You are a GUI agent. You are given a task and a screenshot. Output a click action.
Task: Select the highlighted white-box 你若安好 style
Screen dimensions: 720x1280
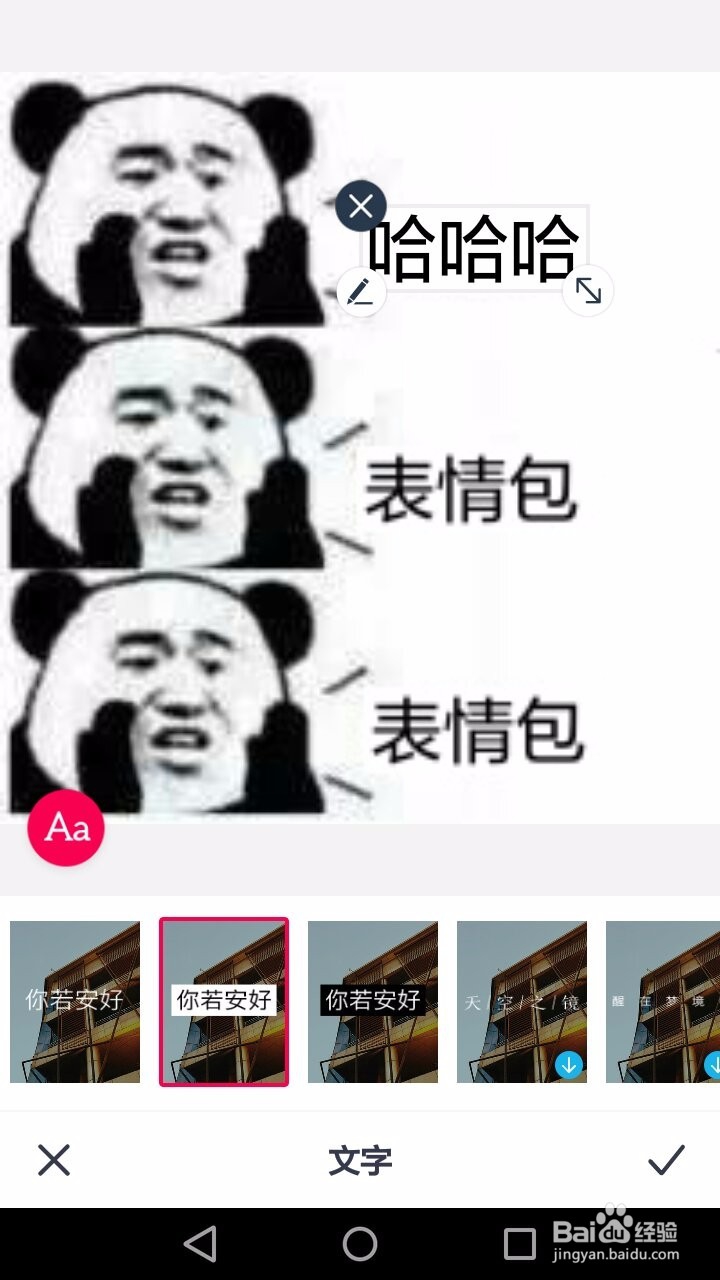coord(224,1002)
